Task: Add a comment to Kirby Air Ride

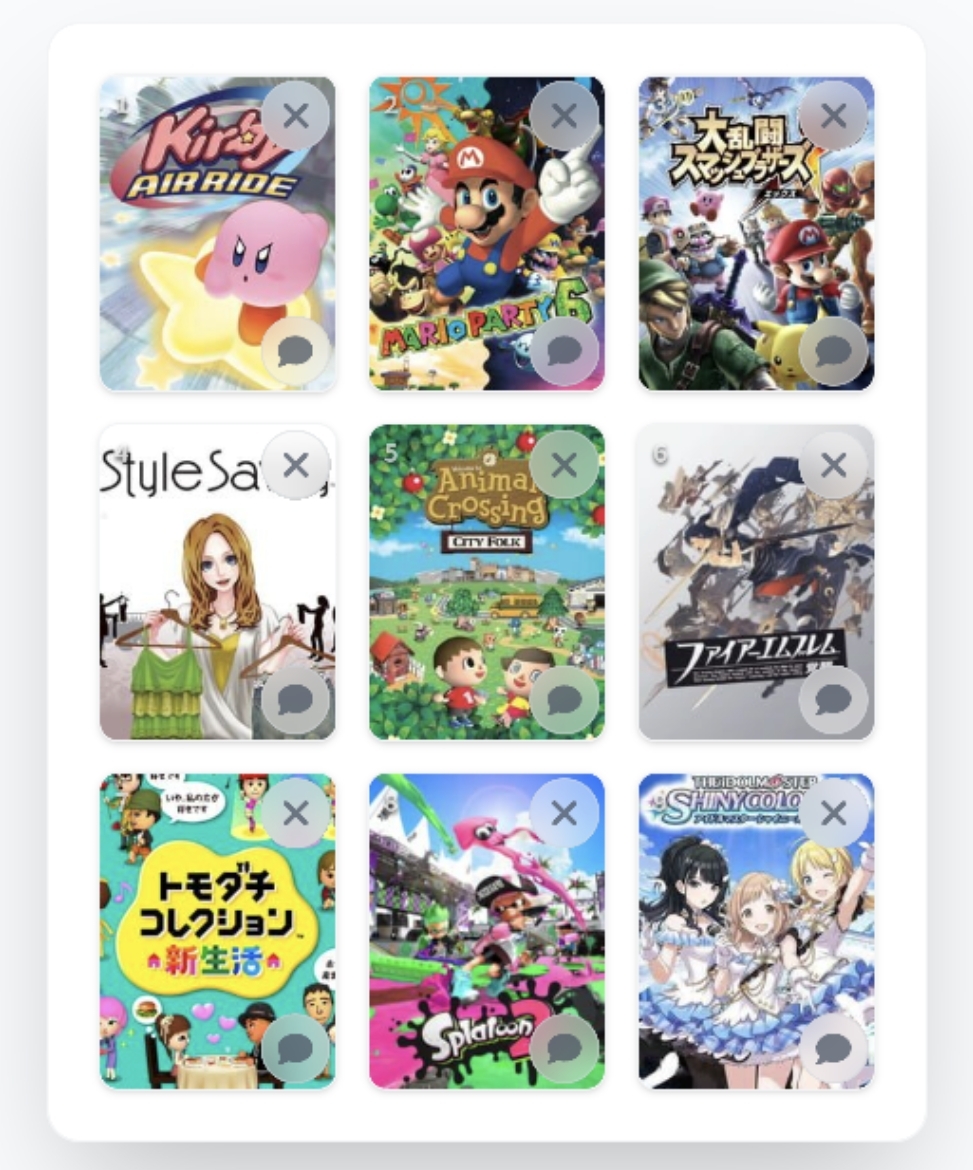Action: coord(295,351)
